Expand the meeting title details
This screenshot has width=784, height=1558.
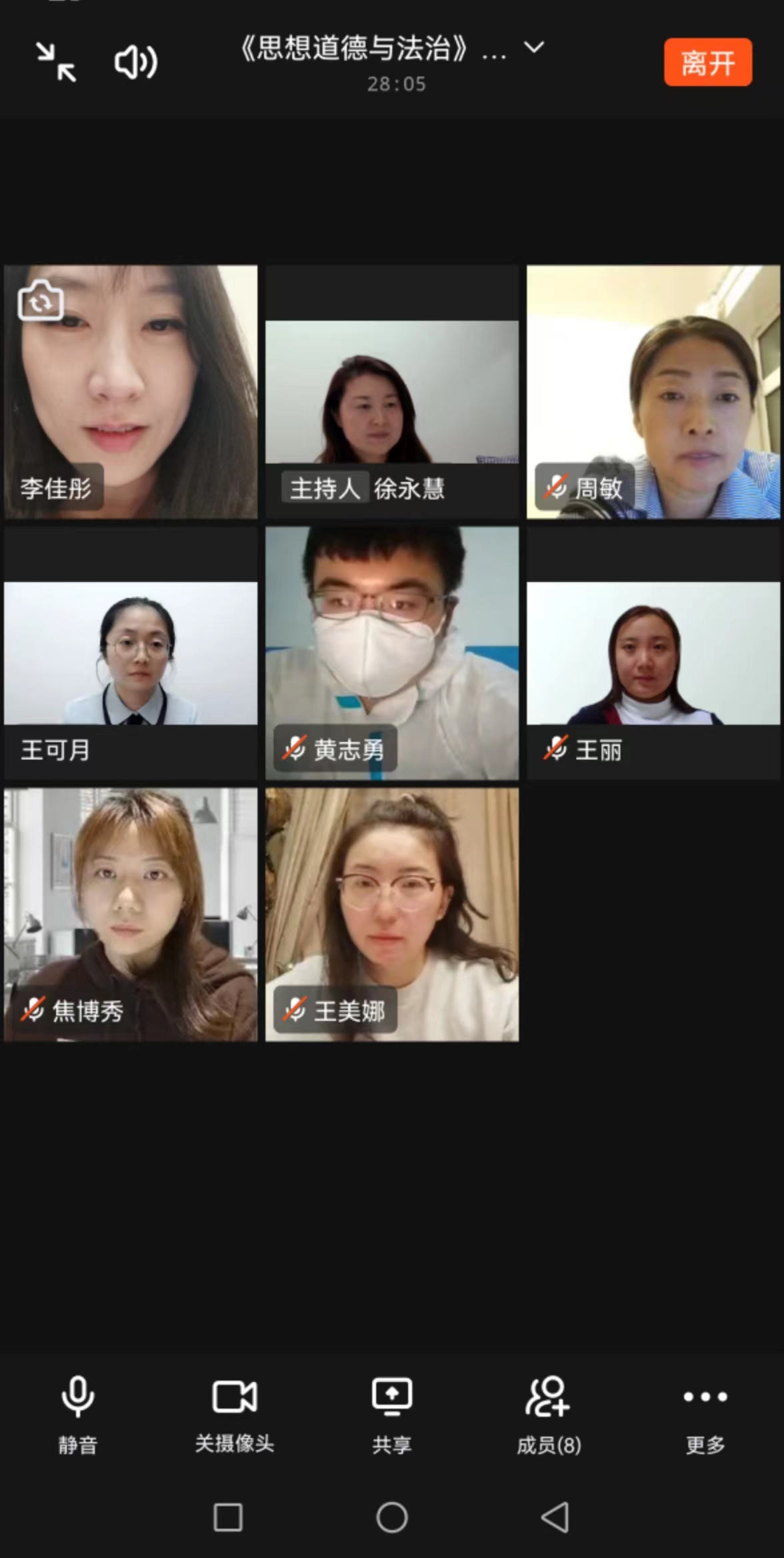(534, 47)
